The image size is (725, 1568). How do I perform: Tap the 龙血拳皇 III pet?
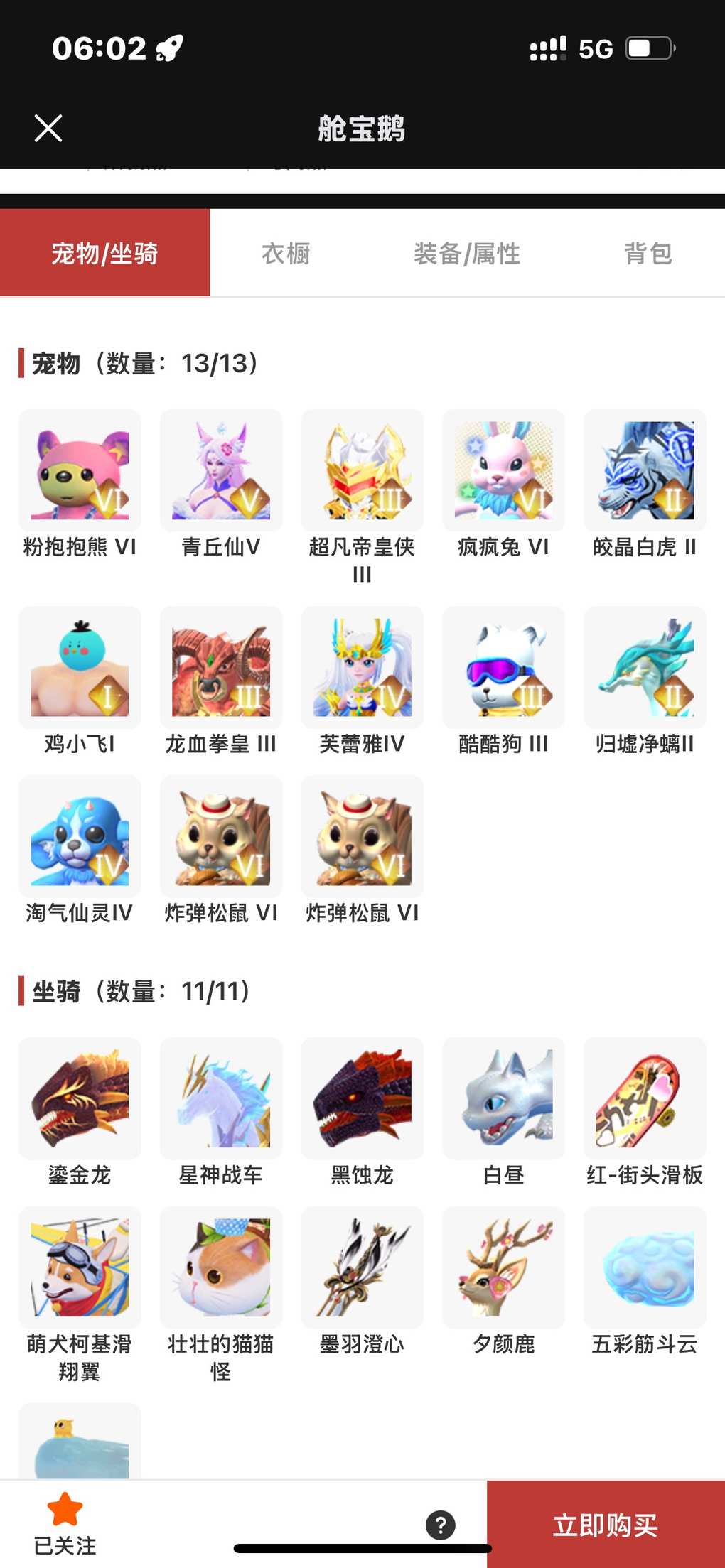pyautogui.click(x=221, y=667)
